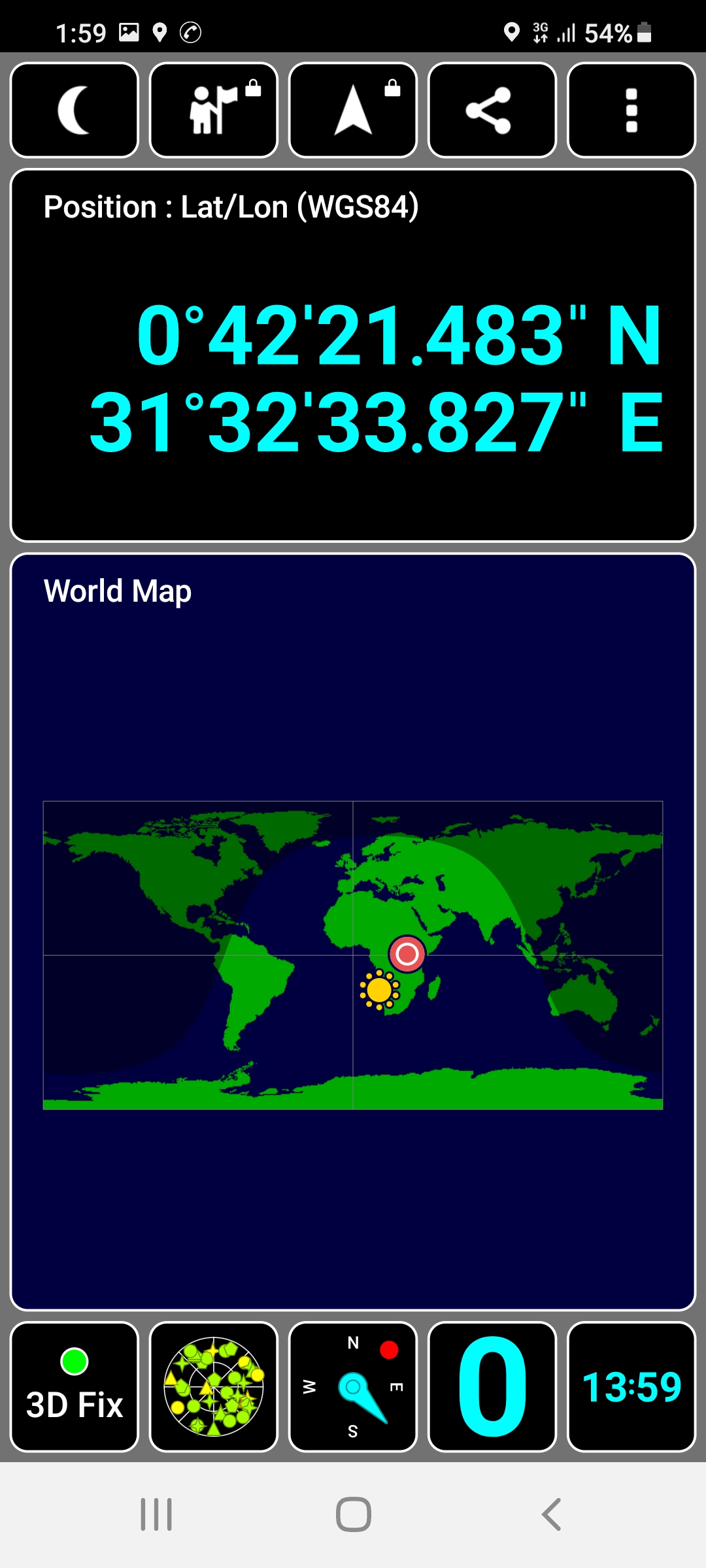706x1568 pixels.
Task: Open the 13:59 time tile
Action: (631, 1386)
